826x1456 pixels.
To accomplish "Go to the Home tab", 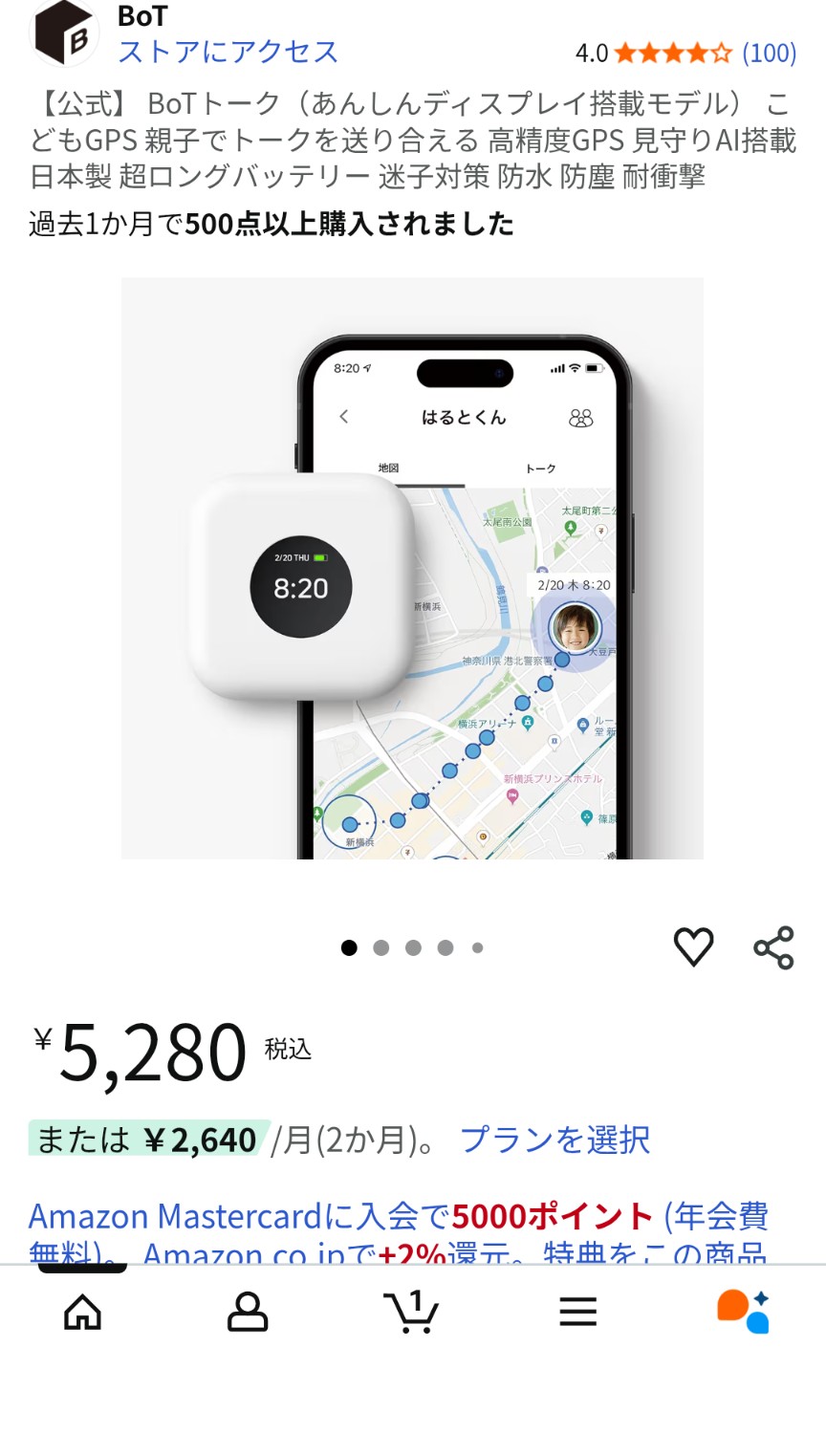I will click(82, 1312).
